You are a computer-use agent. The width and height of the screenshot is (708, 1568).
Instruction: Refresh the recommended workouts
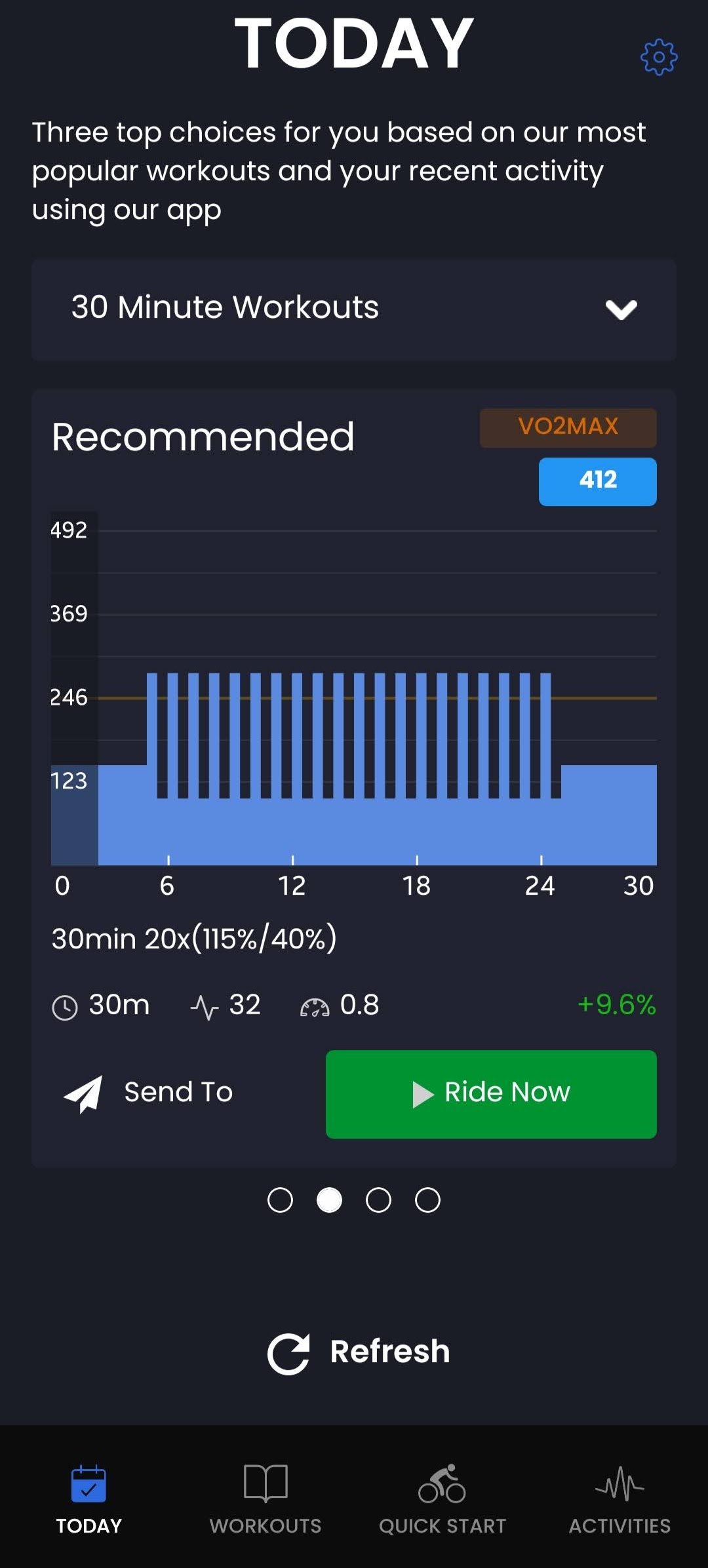tap(359, 1353)
